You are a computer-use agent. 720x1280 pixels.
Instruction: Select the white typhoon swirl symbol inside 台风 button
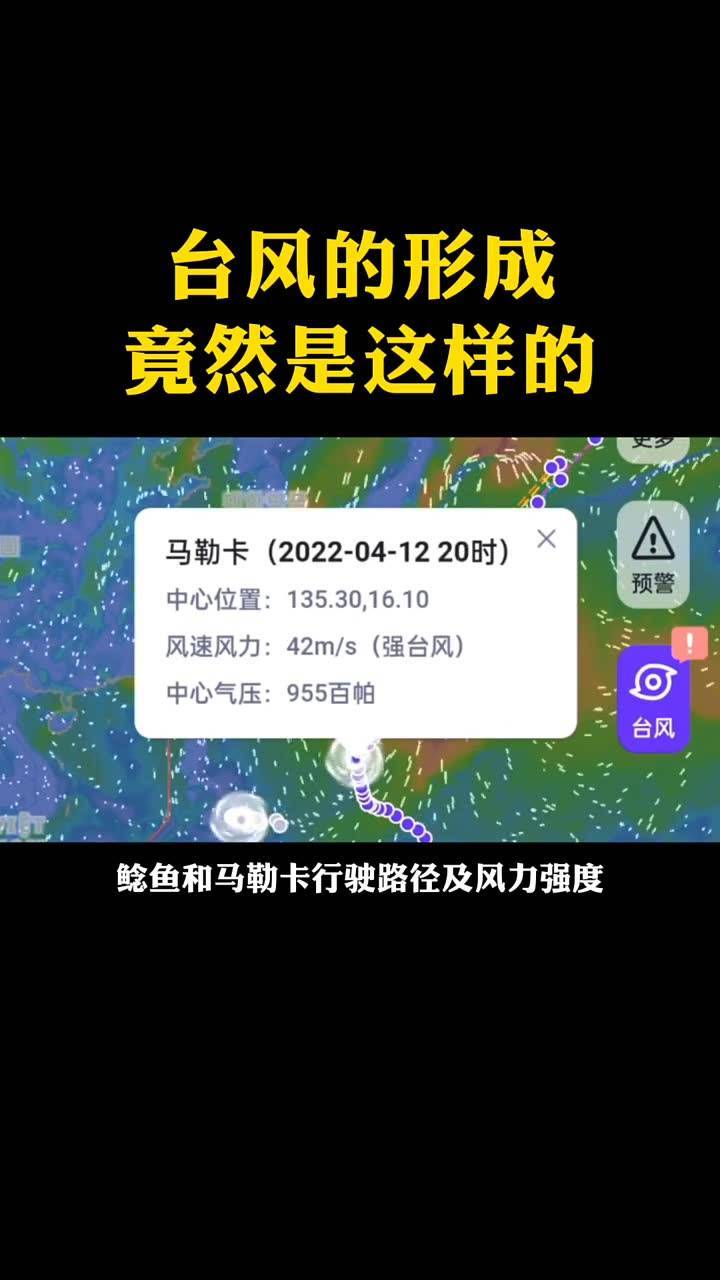click(x=653, y=682)
